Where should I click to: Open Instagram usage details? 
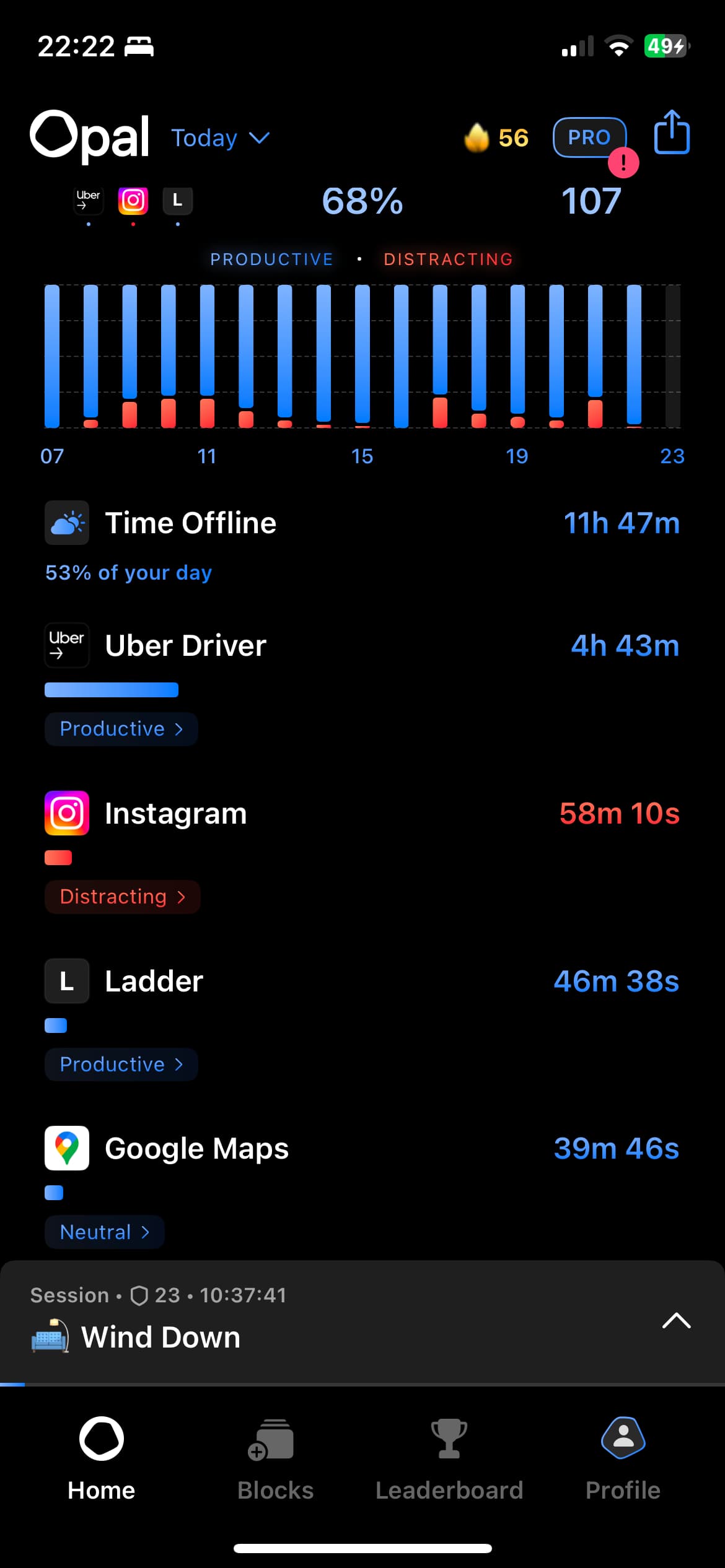tap(362, 814)
